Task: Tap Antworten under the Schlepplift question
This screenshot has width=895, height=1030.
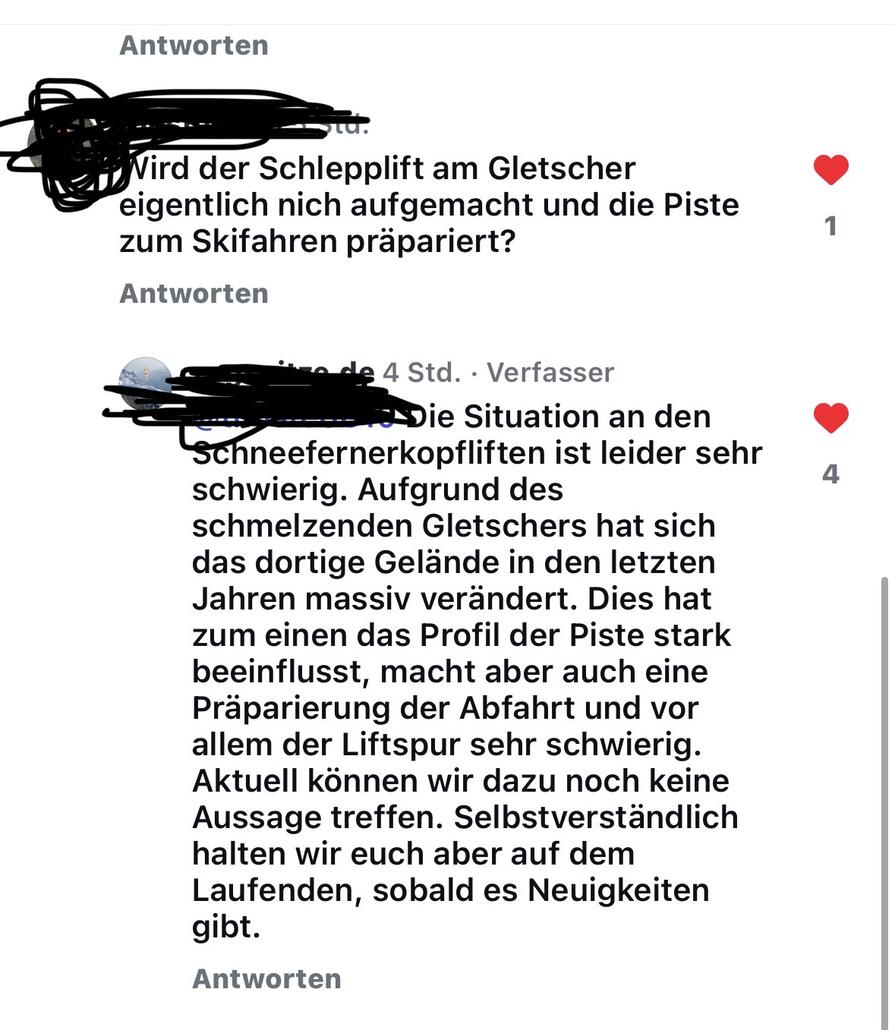Action: click(194, 293)
